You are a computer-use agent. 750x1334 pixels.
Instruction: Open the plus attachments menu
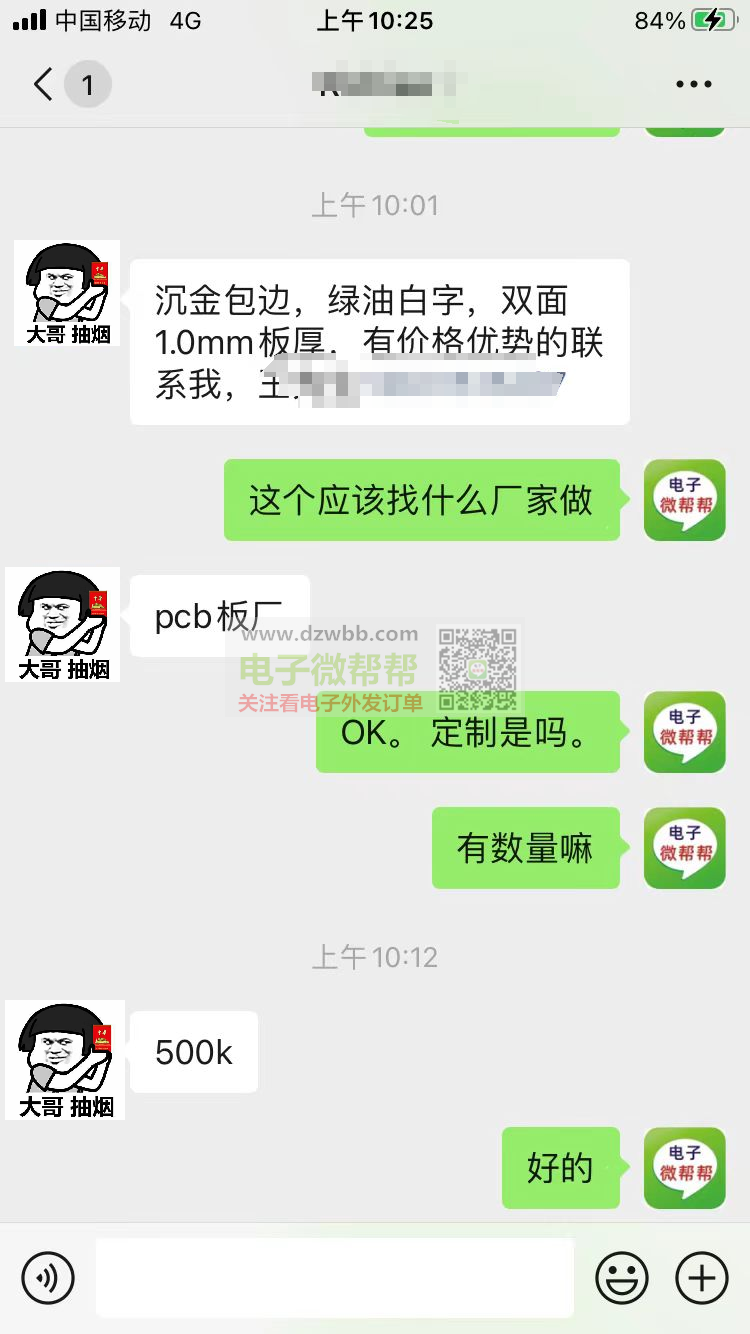click(701, 1277)
